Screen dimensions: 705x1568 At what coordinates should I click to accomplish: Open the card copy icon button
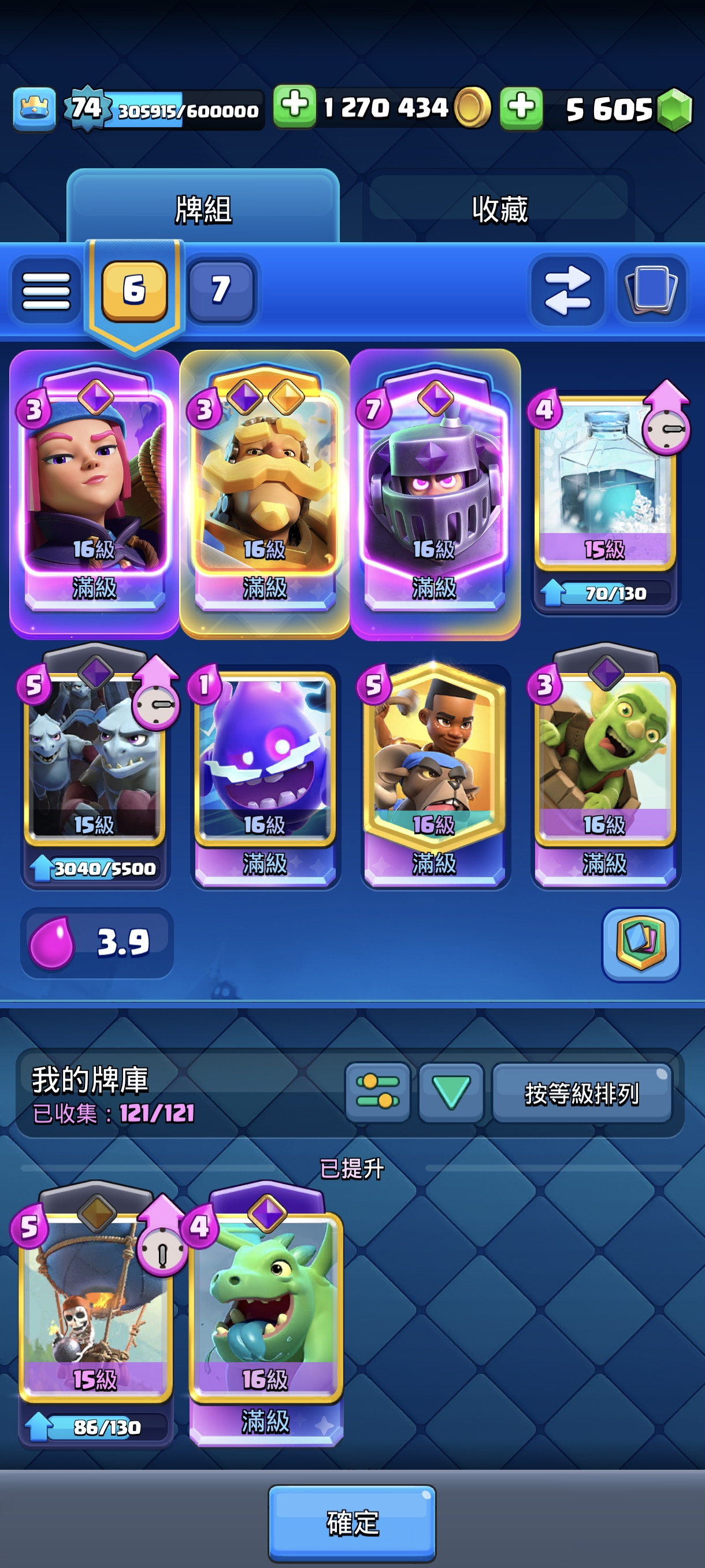pyautogui.click(x=651, y=290)
